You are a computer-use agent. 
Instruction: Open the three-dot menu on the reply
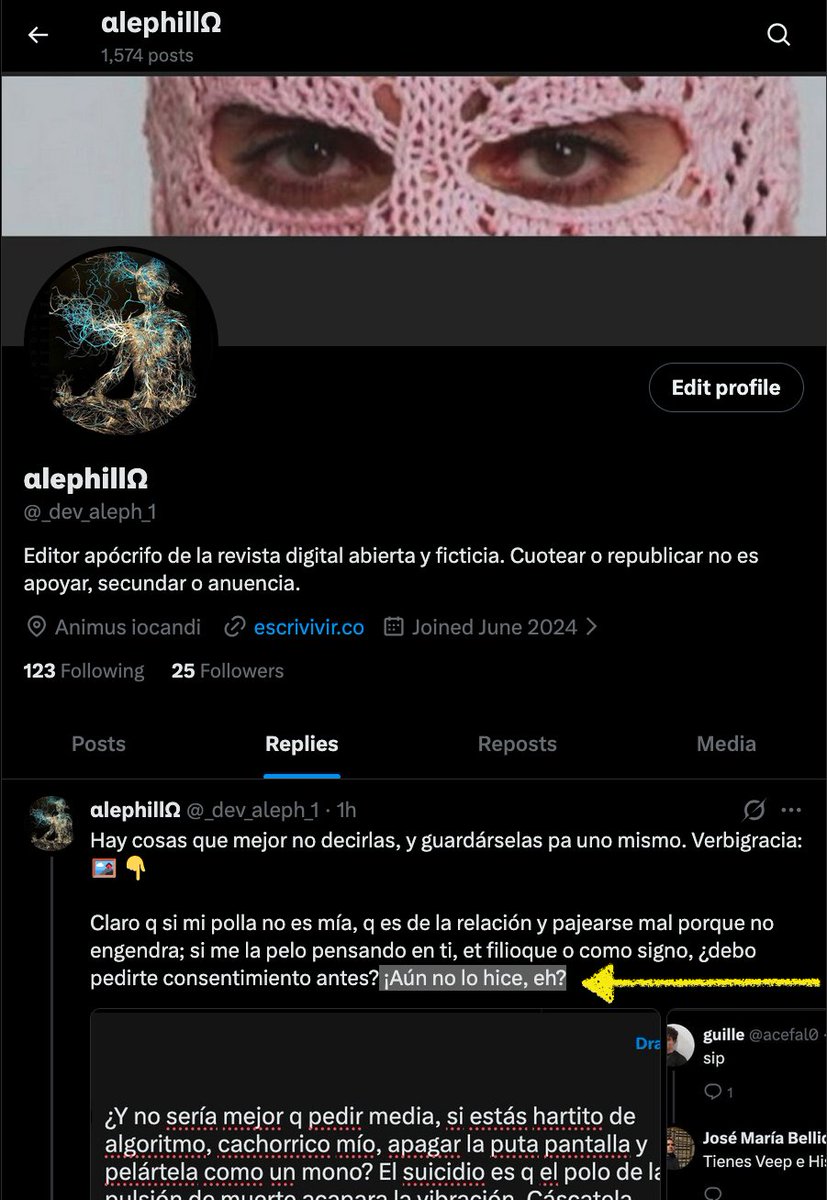[x=791, y=809]
